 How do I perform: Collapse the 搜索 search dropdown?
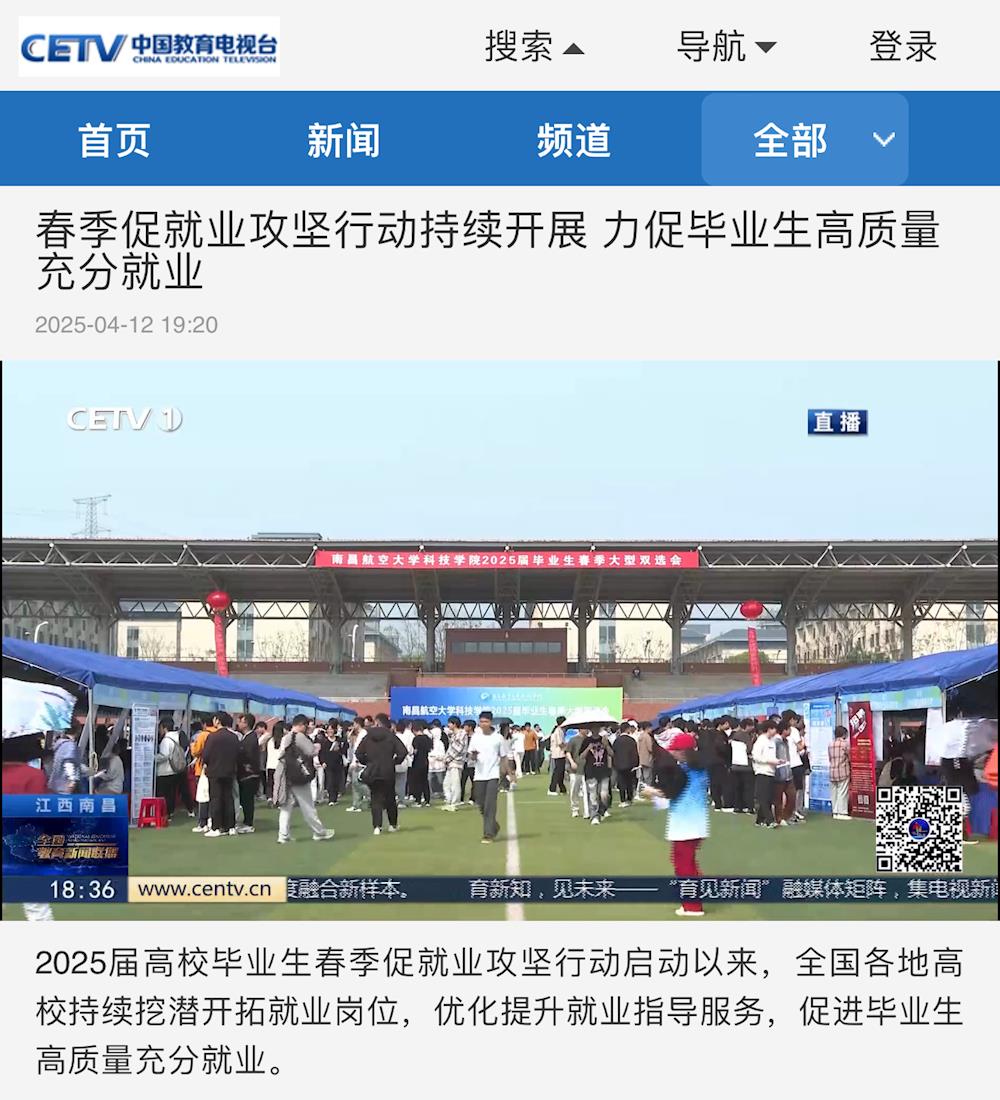pos(534,47)
